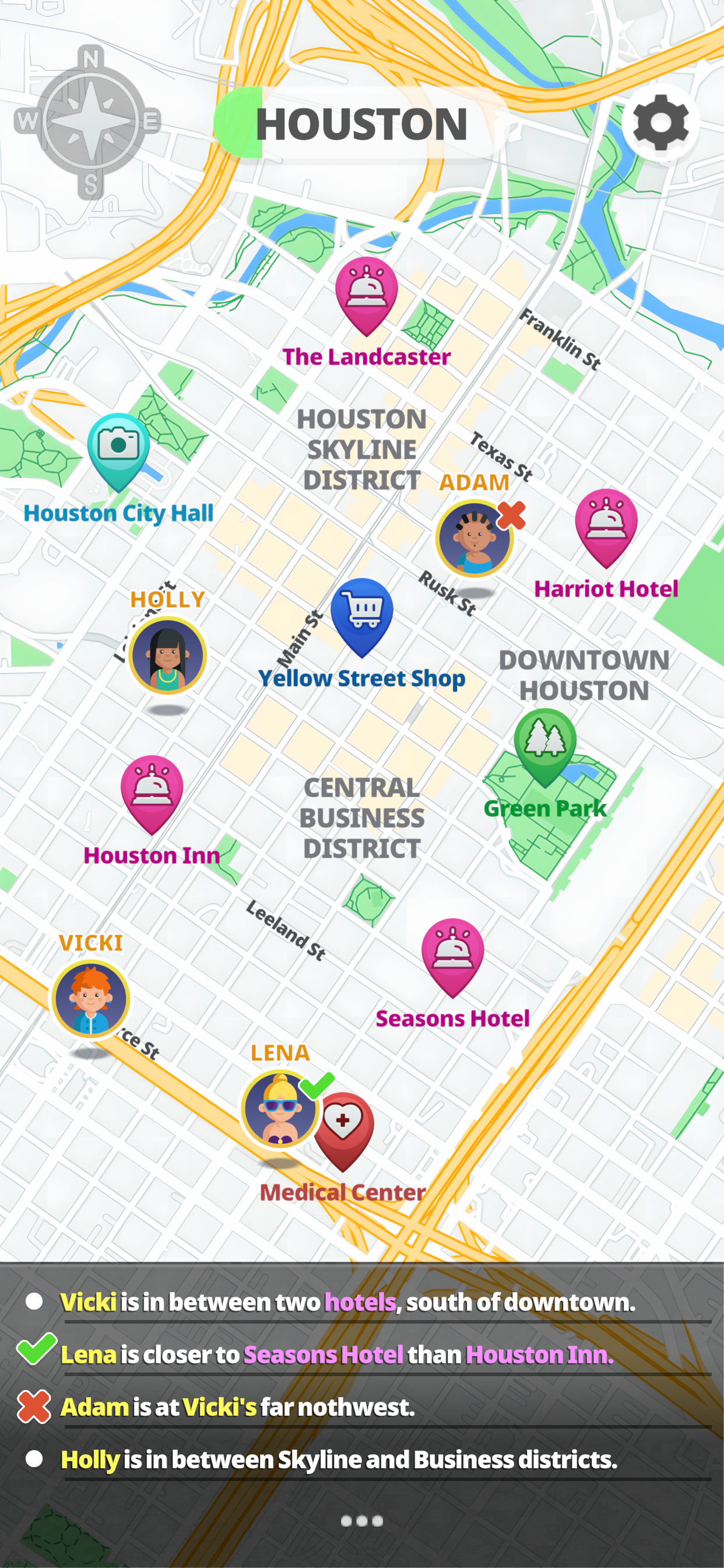Select Lena's avatar on the map
Screen dimensions: 724x1568
[x=280, y=1109]
